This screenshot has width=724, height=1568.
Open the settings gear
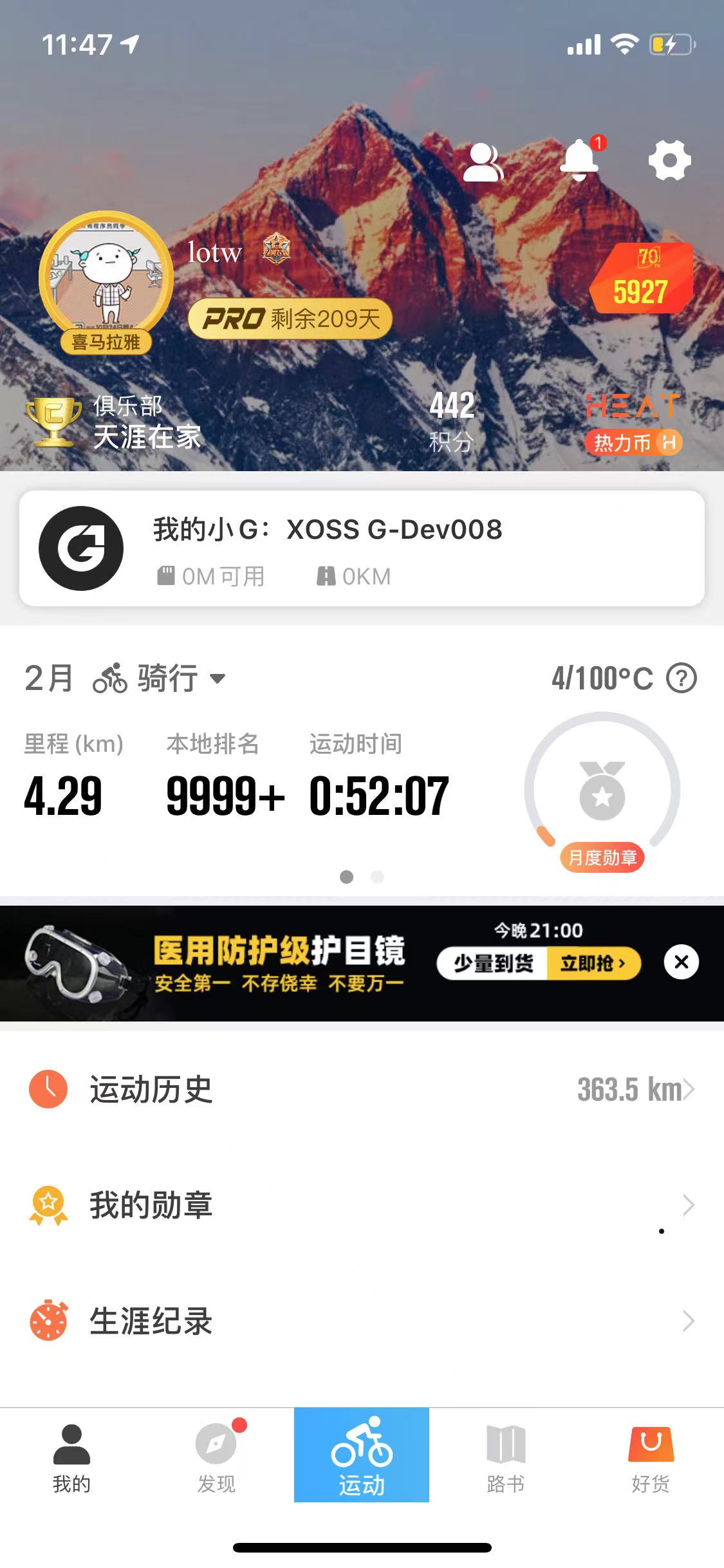click(x=669, y=160)
